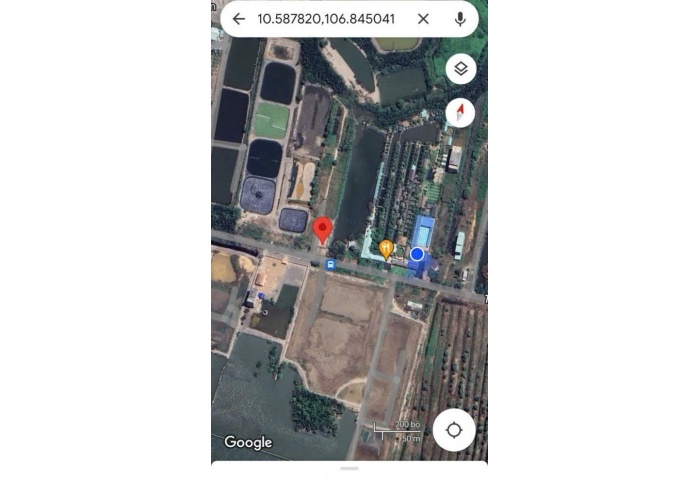This screenshot has width=700, height=480.
Task: Open the map layers selector
Action: coord(460,69)
